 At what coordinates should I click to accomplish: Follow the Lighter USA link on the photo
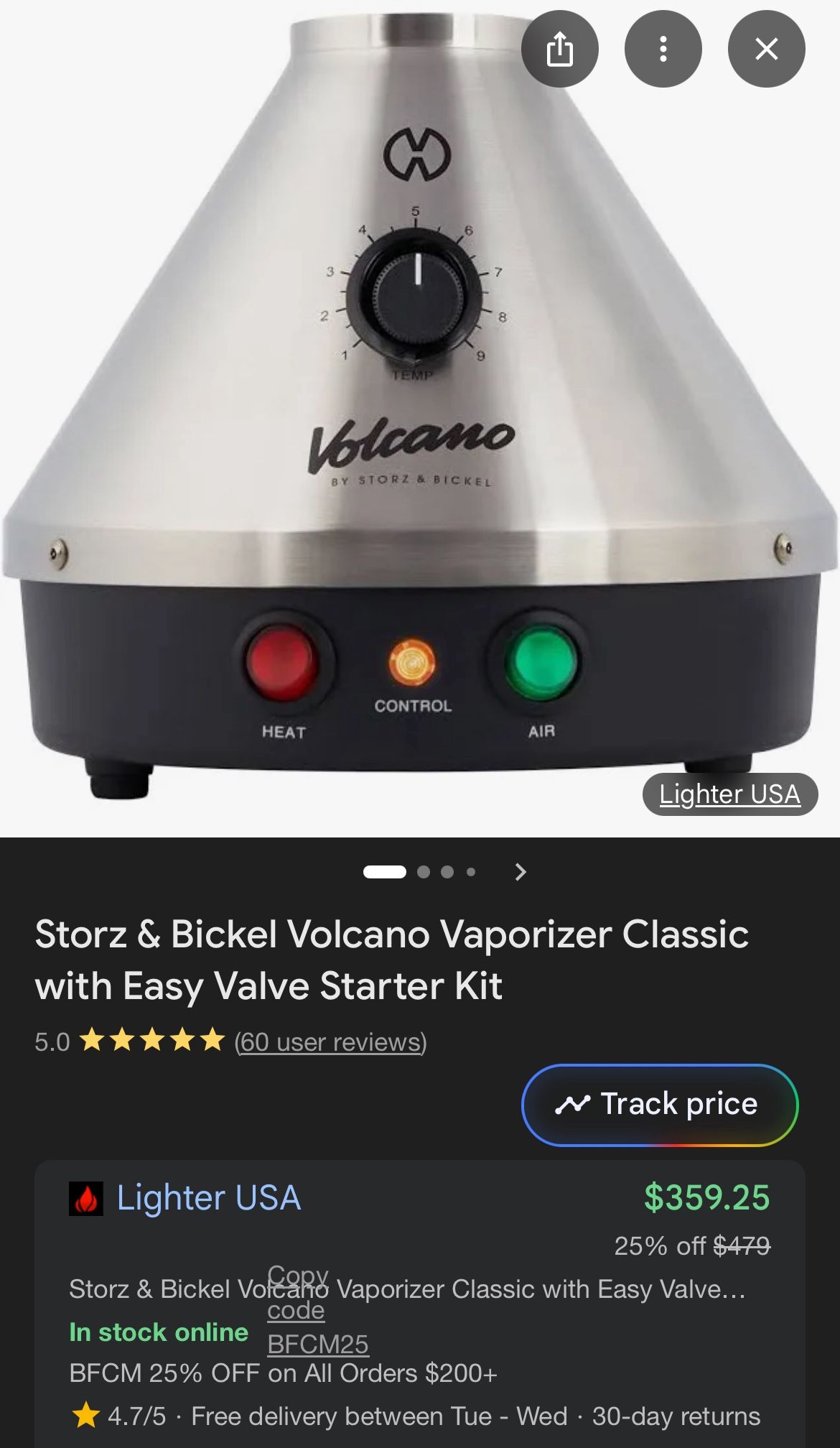[728, 794]
